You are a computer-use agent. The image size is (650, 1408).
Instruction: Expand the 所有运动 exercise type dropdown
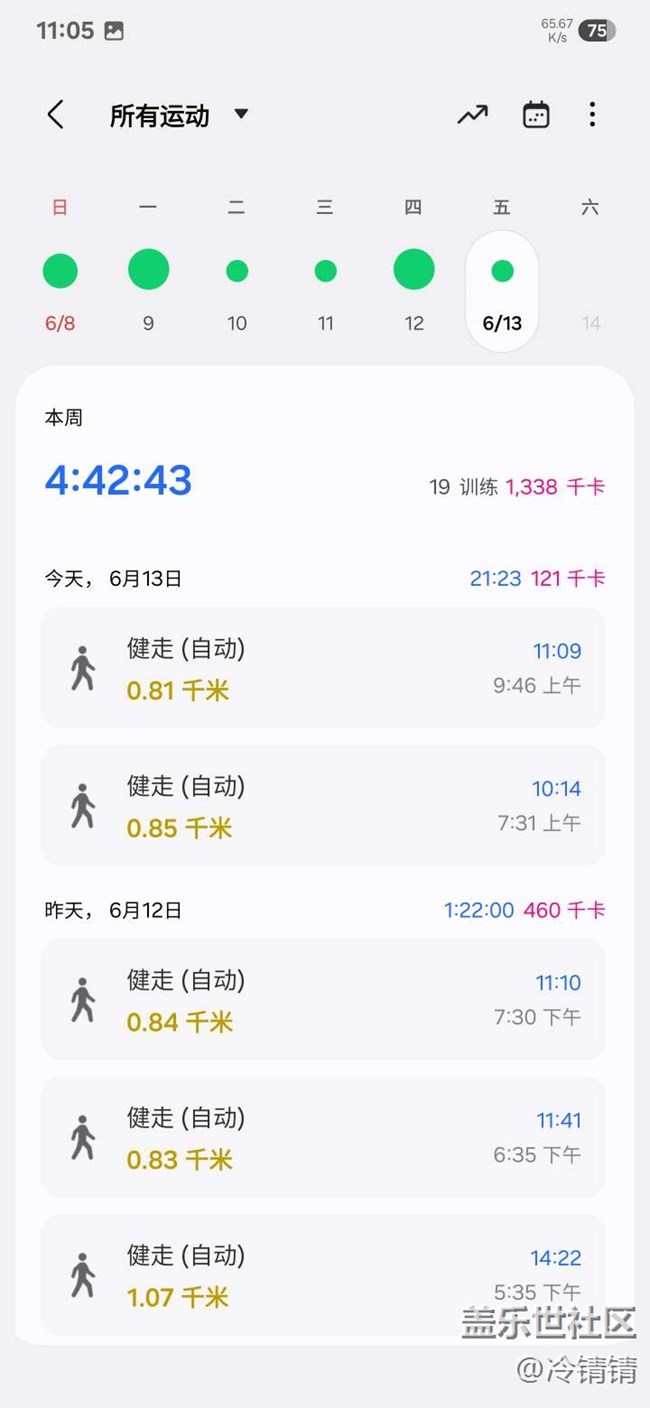[178, 116]
